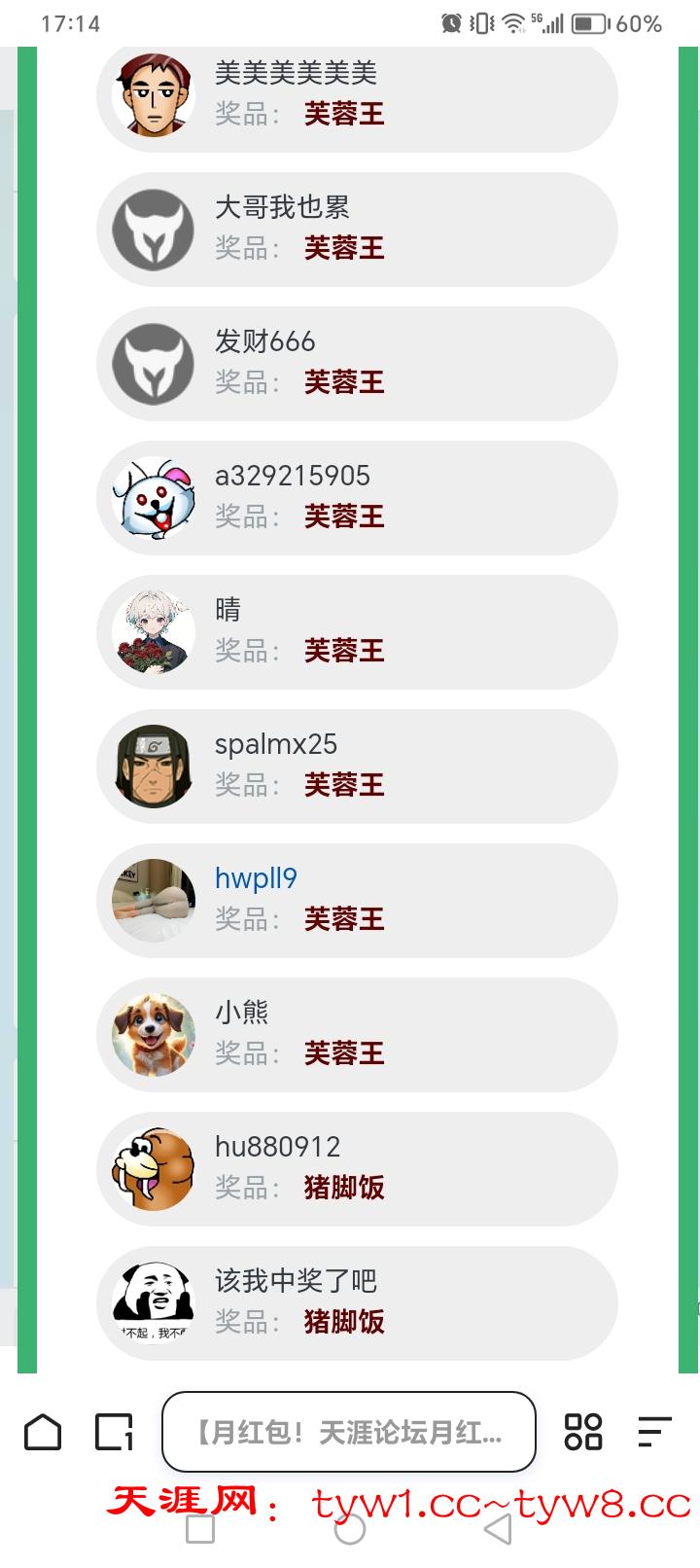Image resolution: width=700 pixels, height=1568 pixels.
Task: Go to the browser home page
Action: tap(43, 1432)
